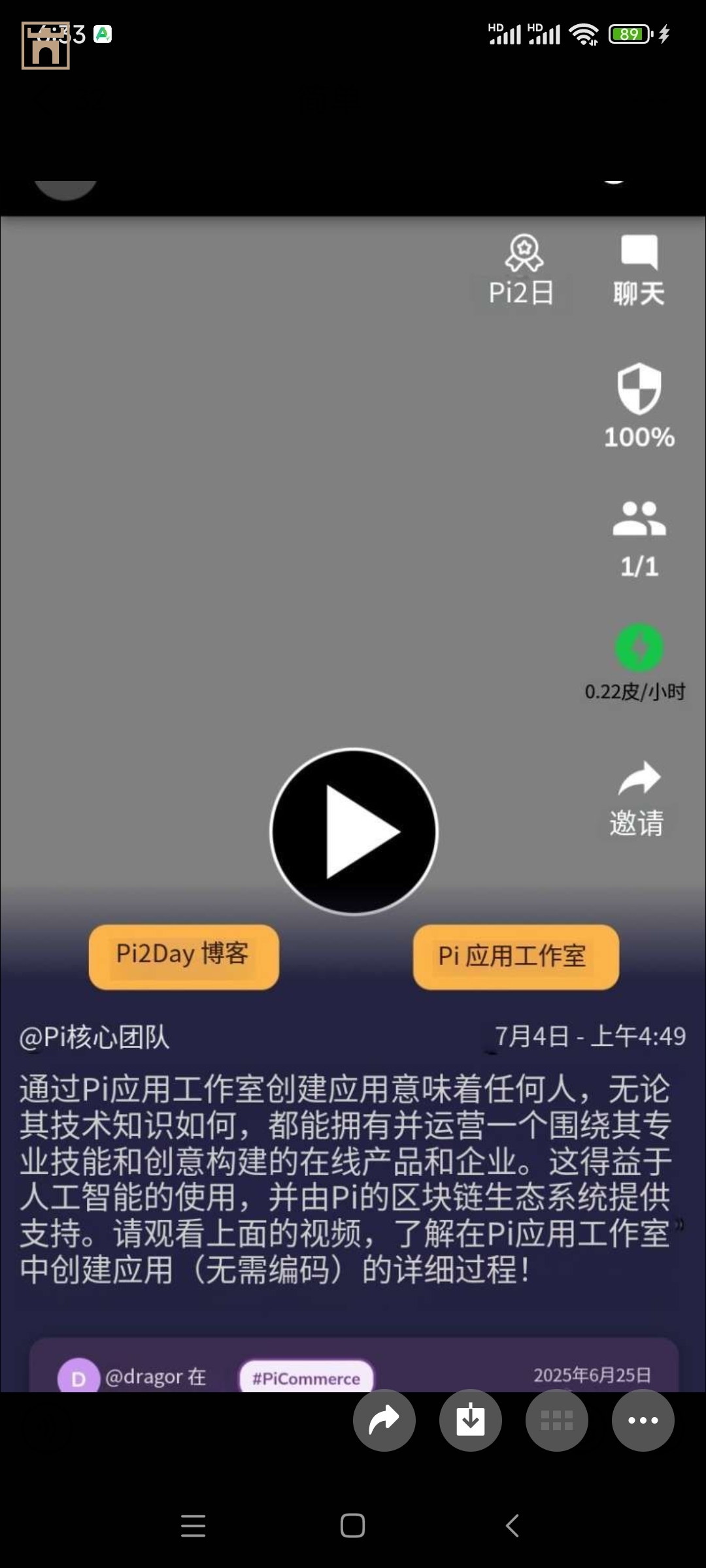706x1568 pixels.
Task: Forward the image with the share arrow
Action: 384,1420
